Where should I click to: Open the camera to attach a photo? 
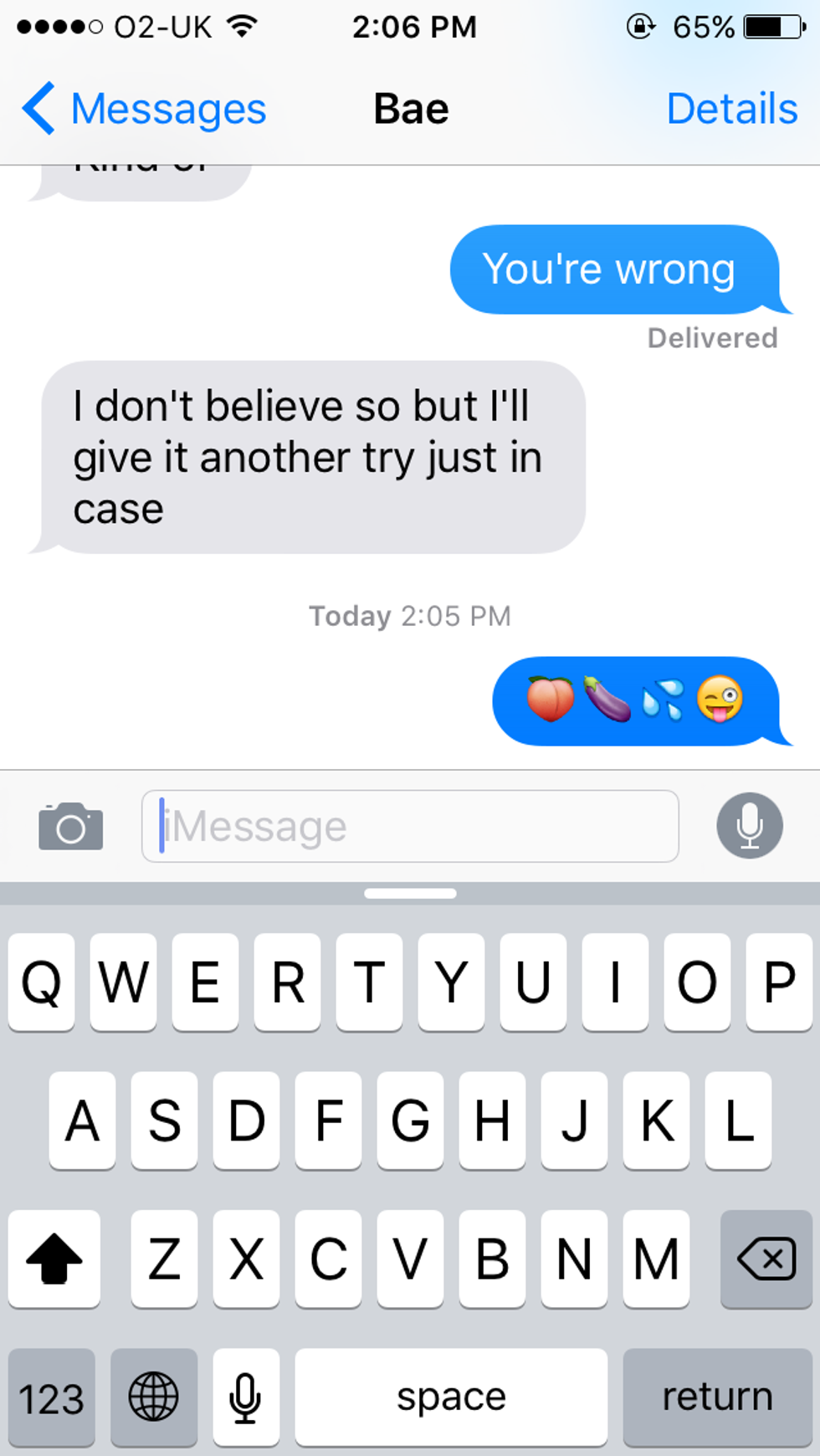click(x=71, y=827)
